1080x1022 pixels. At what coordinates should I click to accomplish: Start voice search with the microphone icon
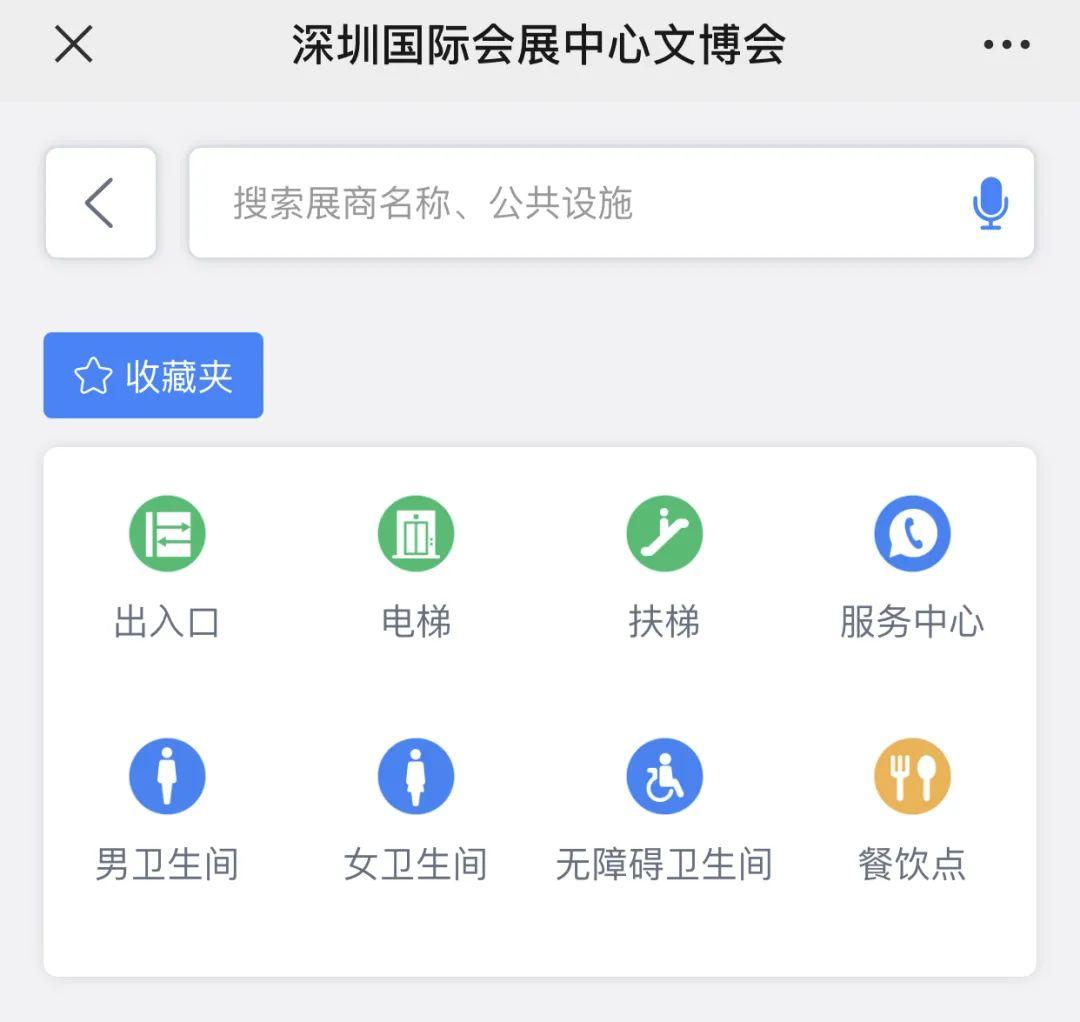point(990,203)
